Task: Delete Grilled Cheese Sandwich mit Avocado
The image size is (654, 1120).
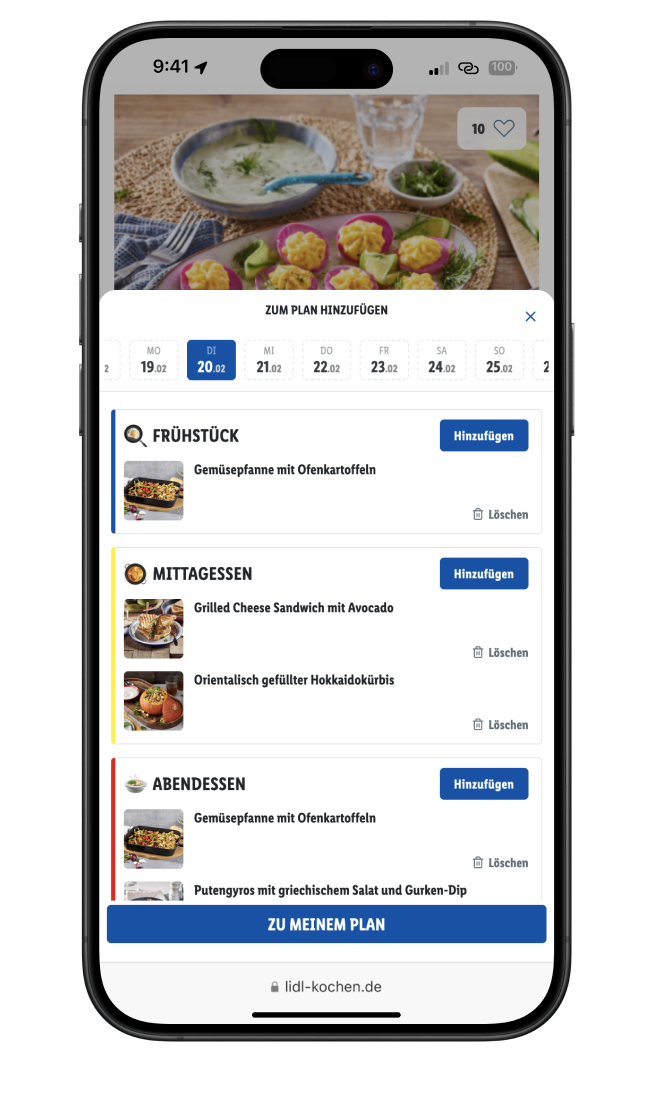Action: click(x=500, y=652)
